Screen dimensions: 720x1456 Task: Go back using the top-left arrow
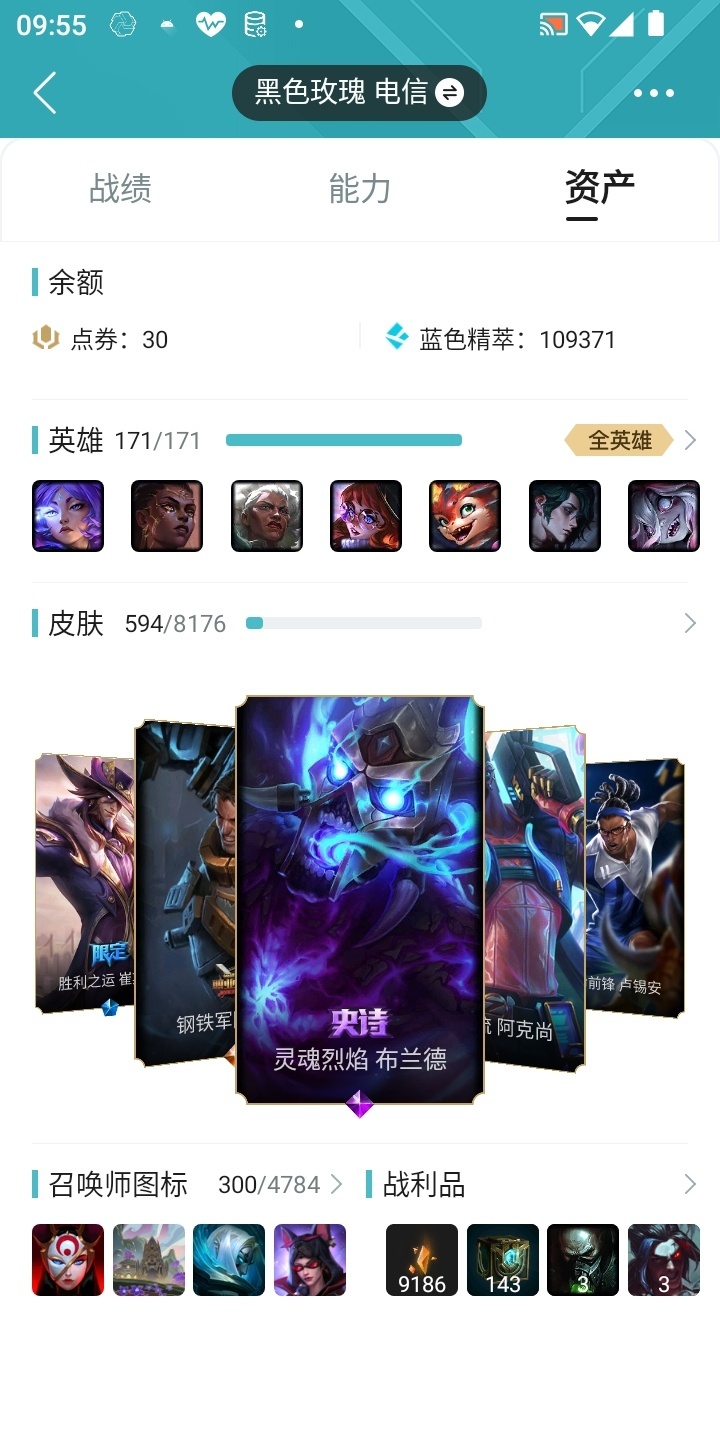(x=44, y=93)
